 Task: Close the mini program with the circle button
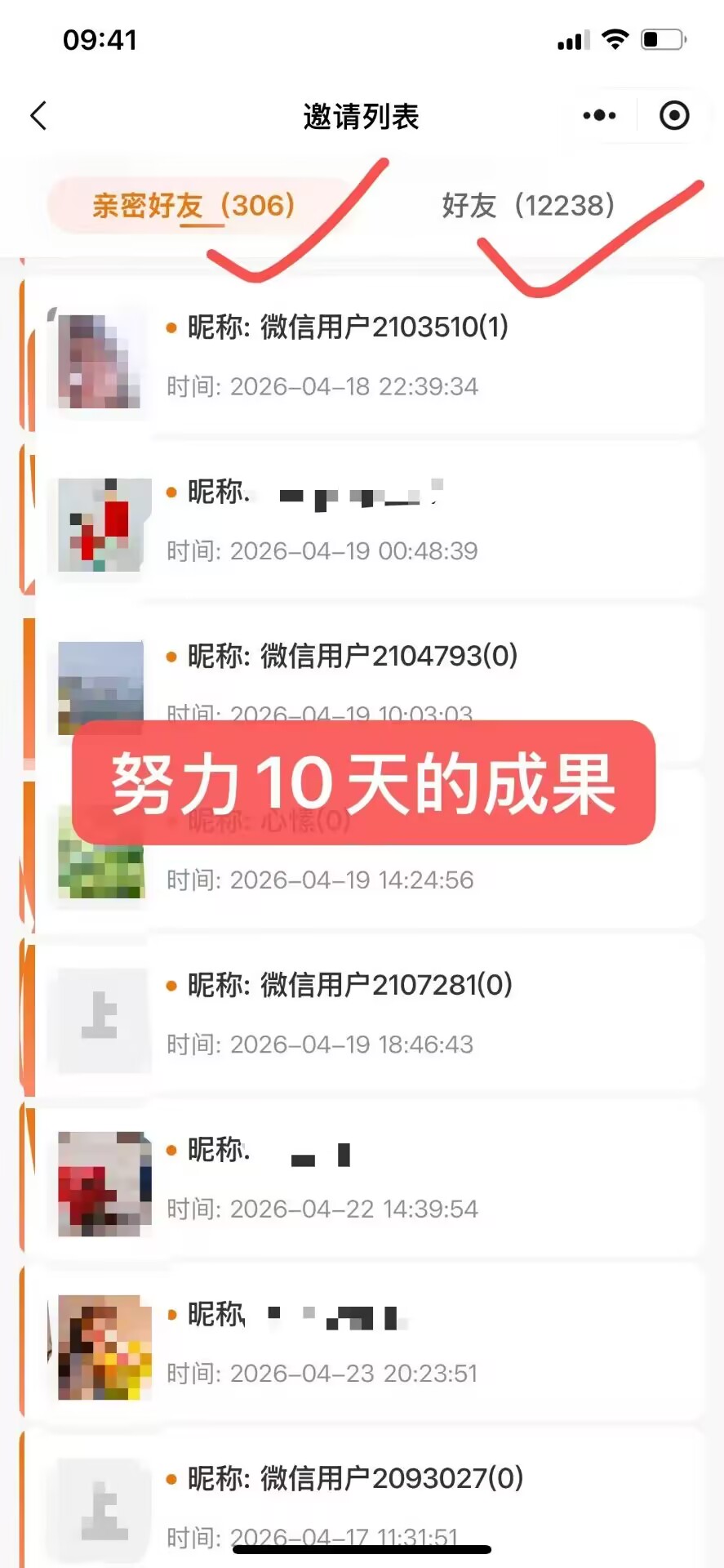pyautogui.click(x=674, y=116)
